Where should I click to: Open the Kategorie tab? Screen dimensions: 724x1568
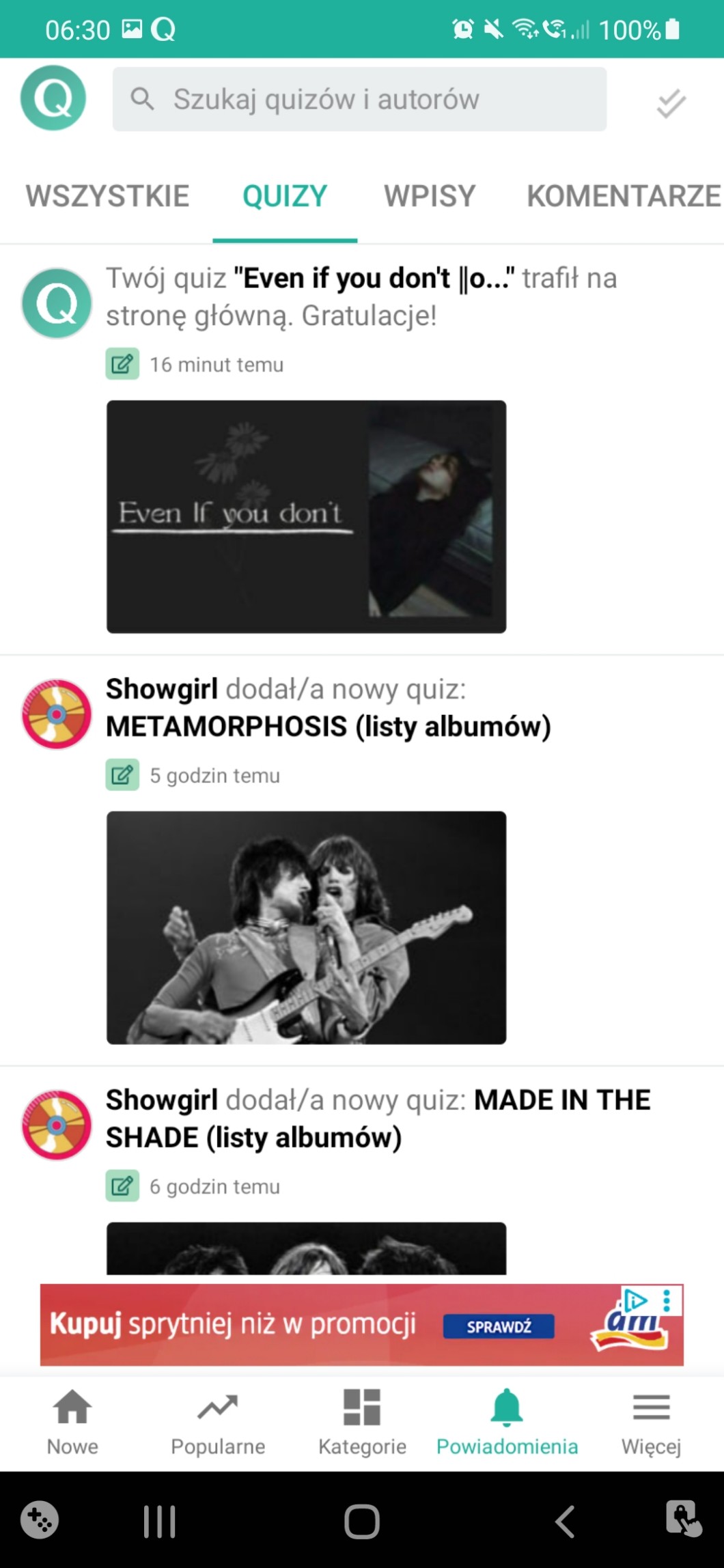pyautogui.click(x=362, y=1423)
